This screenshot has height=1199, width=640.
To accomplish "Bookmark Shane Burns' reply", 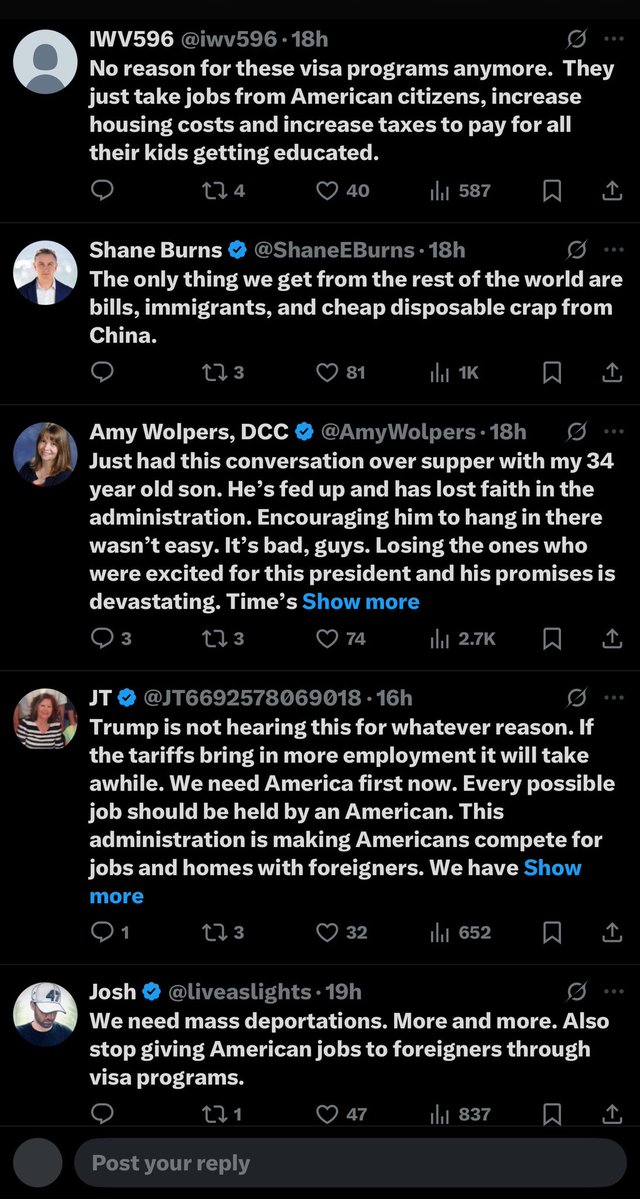I will pyautogui.click(x=551, y=372).
